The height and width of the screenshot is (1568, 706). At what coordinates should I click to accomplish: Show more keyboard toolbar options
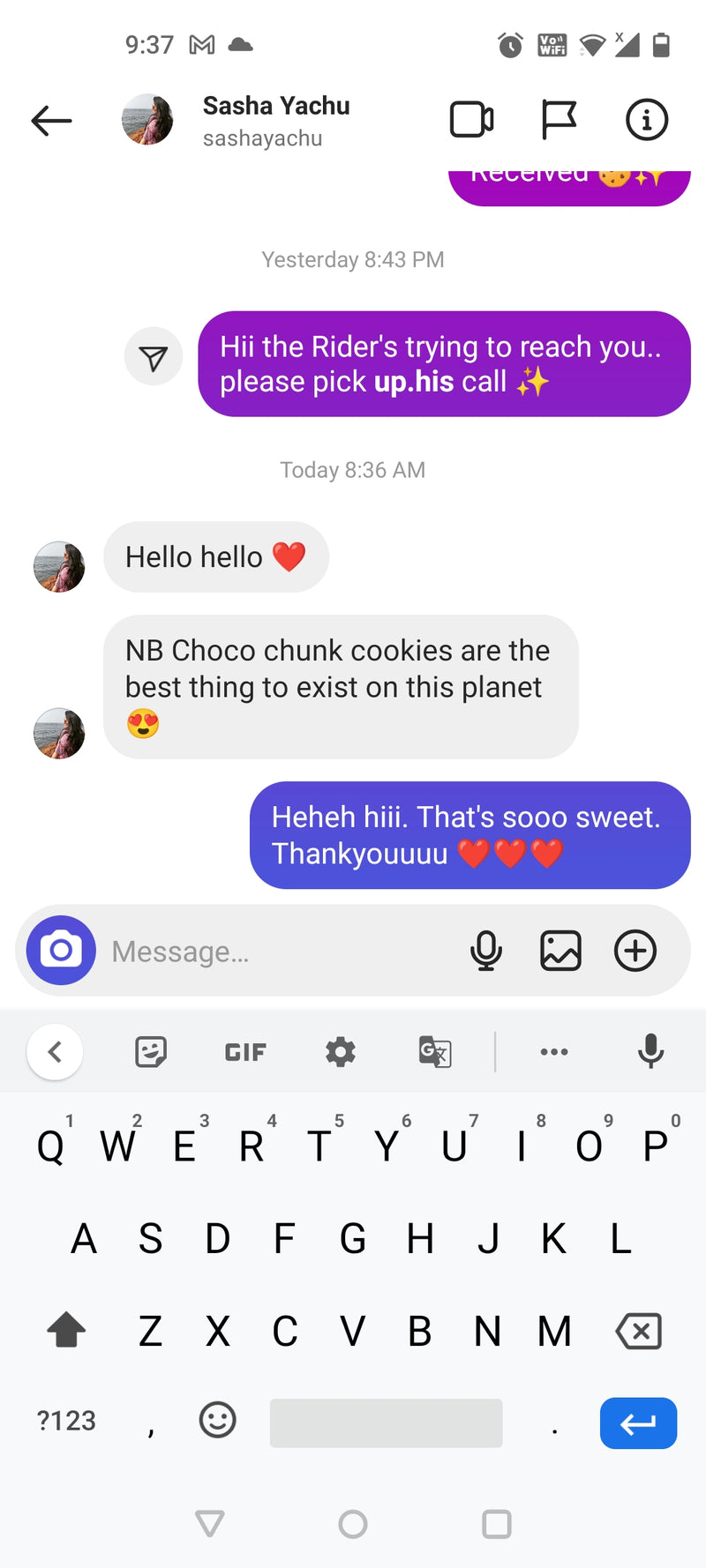pyautogui.click(x=554, y=1052)
